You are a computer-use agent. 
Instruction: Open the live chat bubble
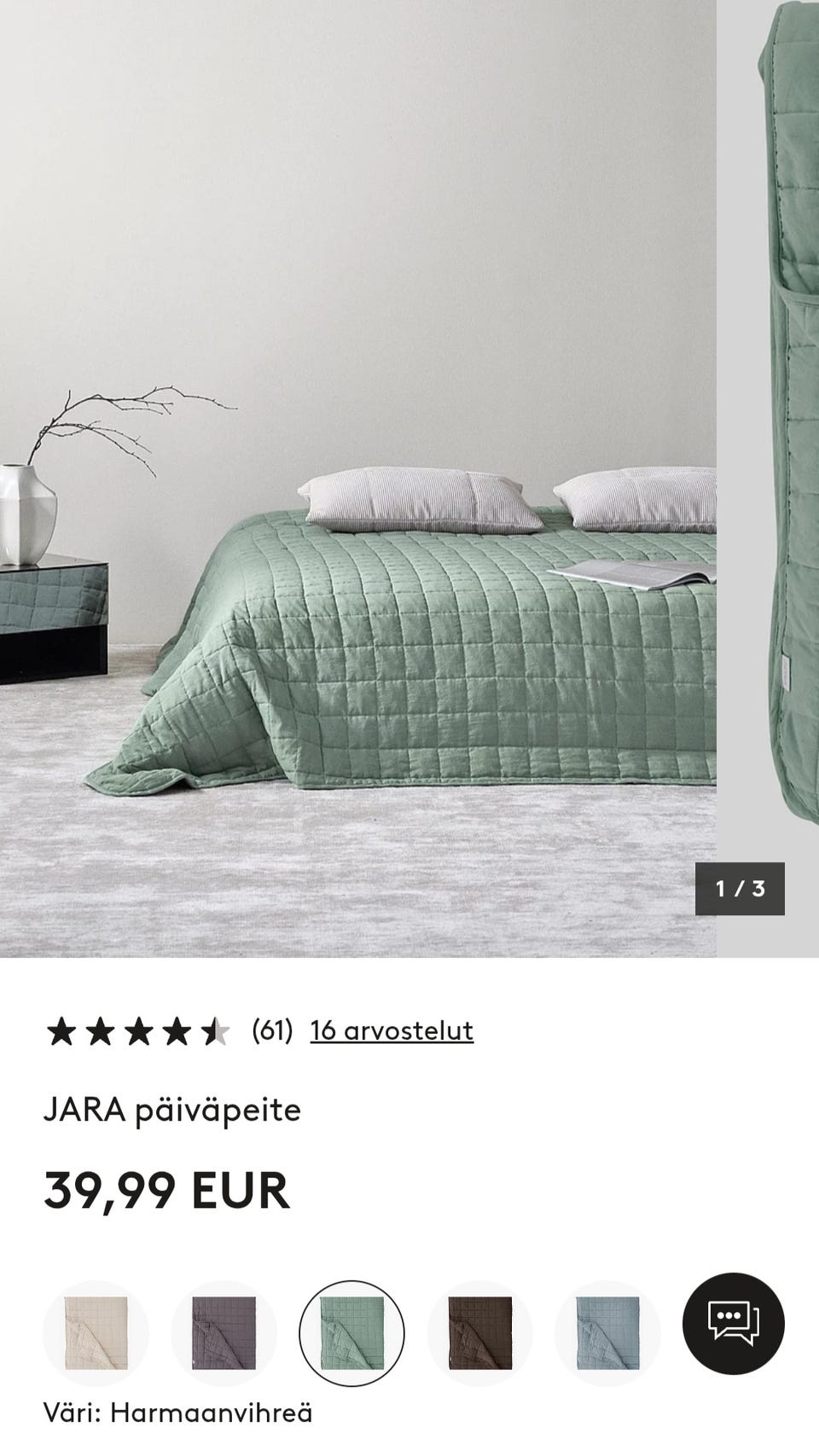point(734,1323)
